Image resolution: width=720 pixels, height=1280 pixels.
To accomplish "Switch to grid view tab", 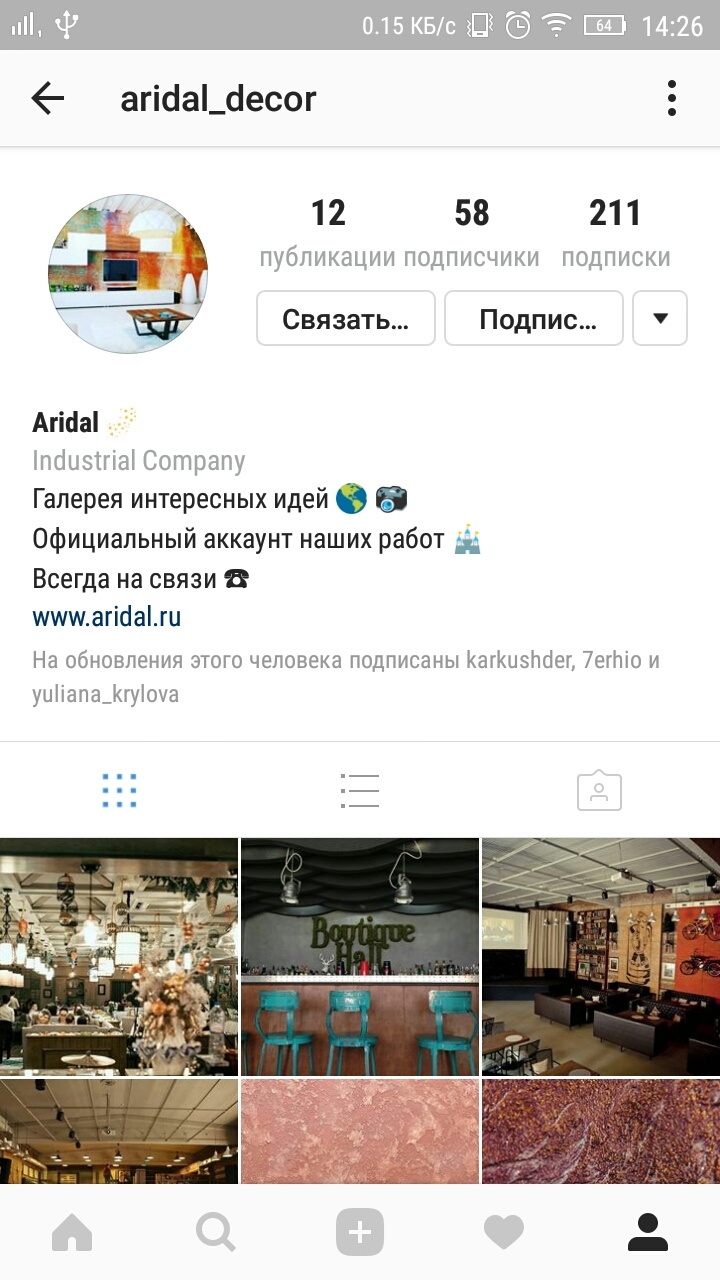I will [119, 791].
